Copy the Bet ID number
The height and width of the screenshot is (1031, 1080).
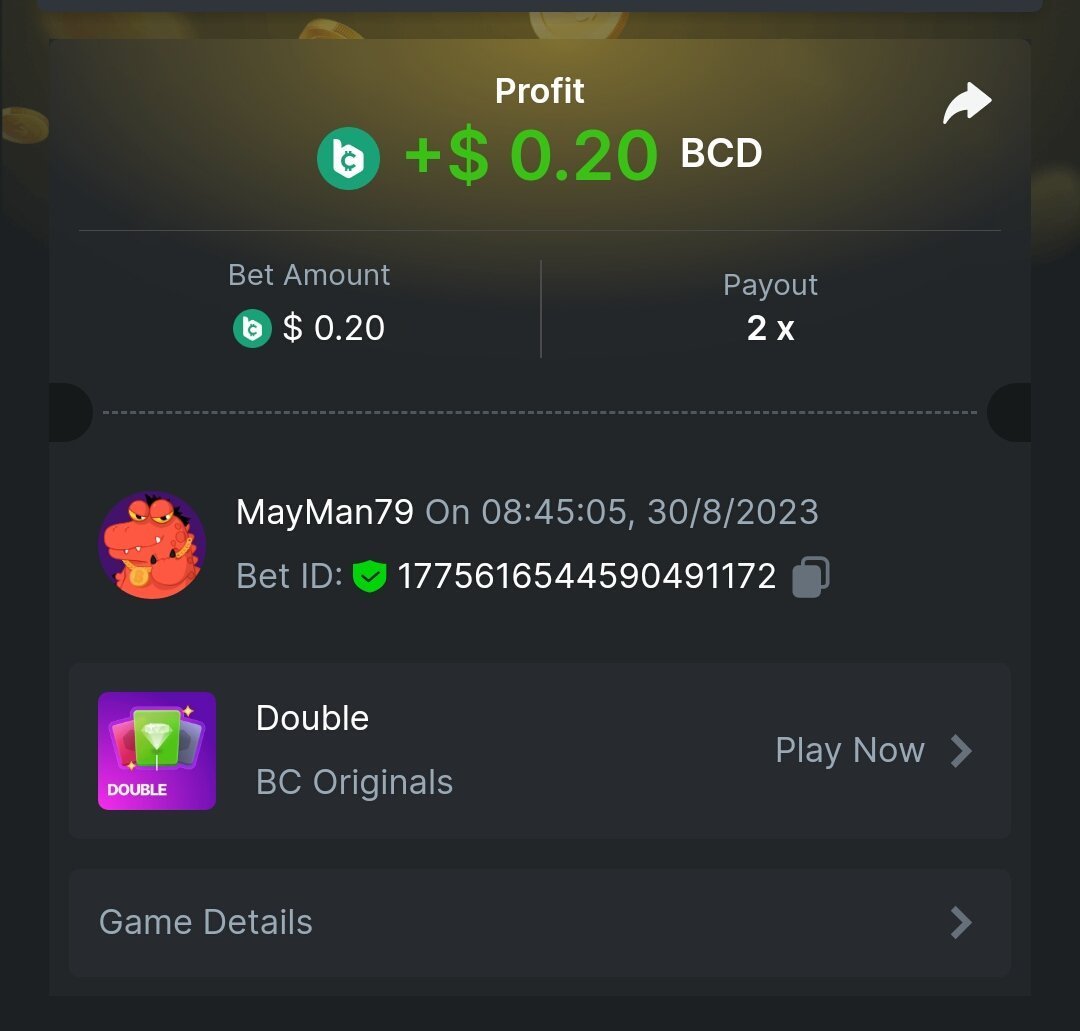(810, 576)
